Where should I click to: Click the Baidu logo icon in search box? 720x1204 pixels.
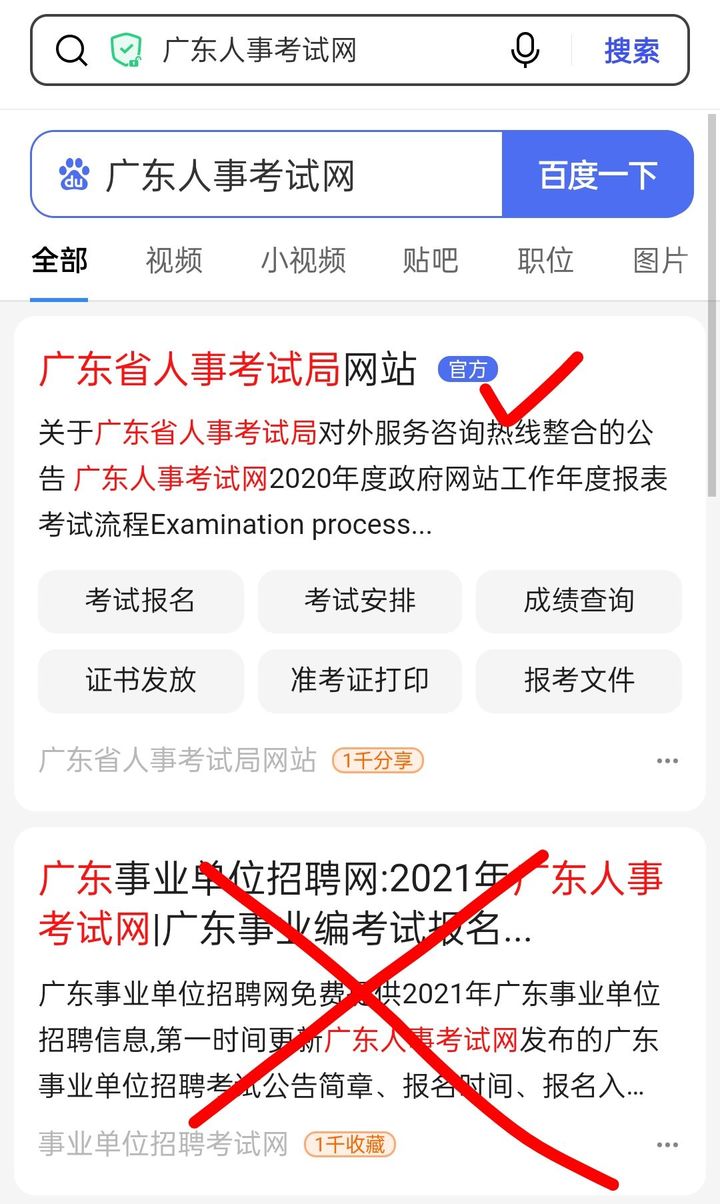pos(71,174)
